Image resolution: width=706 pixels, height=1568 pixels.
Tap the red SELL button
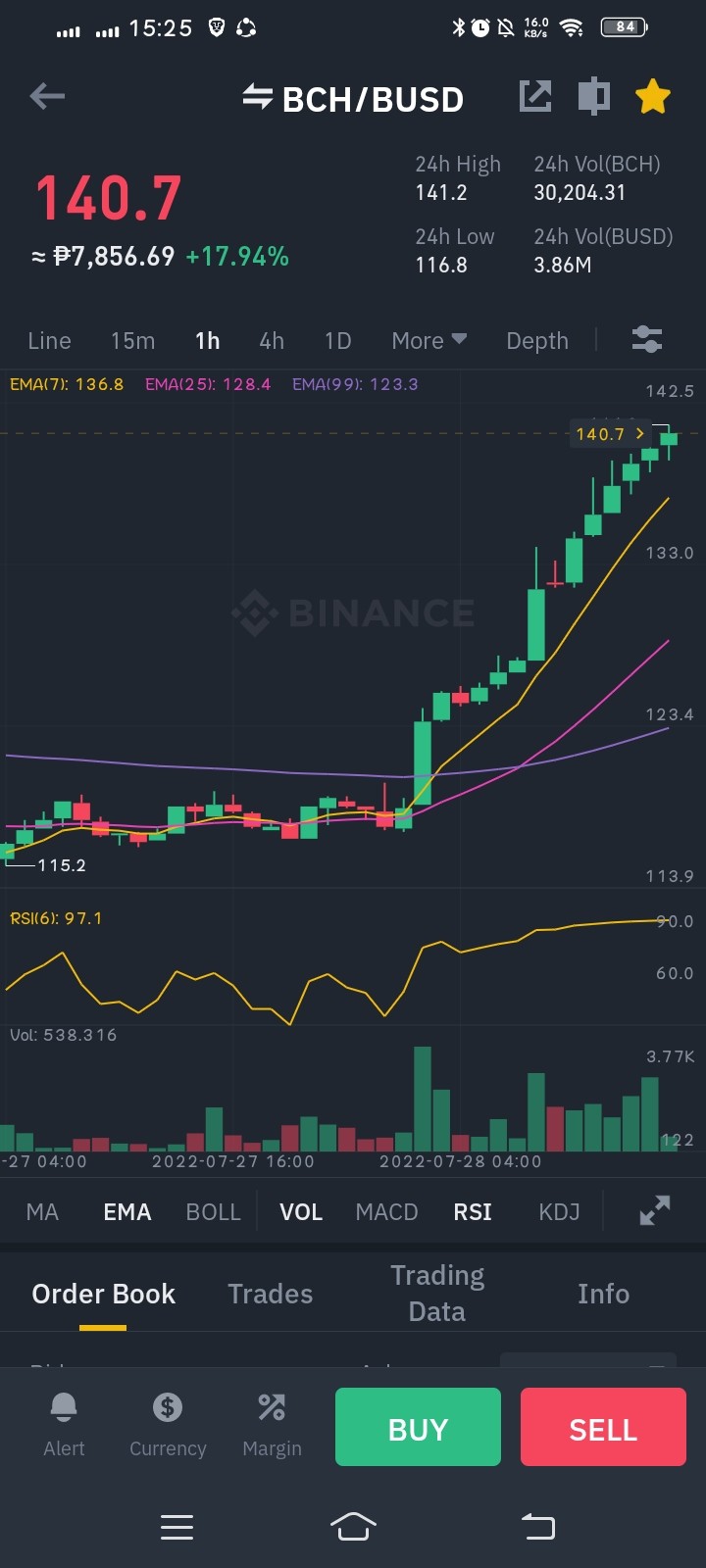[x=603, y=1427]
